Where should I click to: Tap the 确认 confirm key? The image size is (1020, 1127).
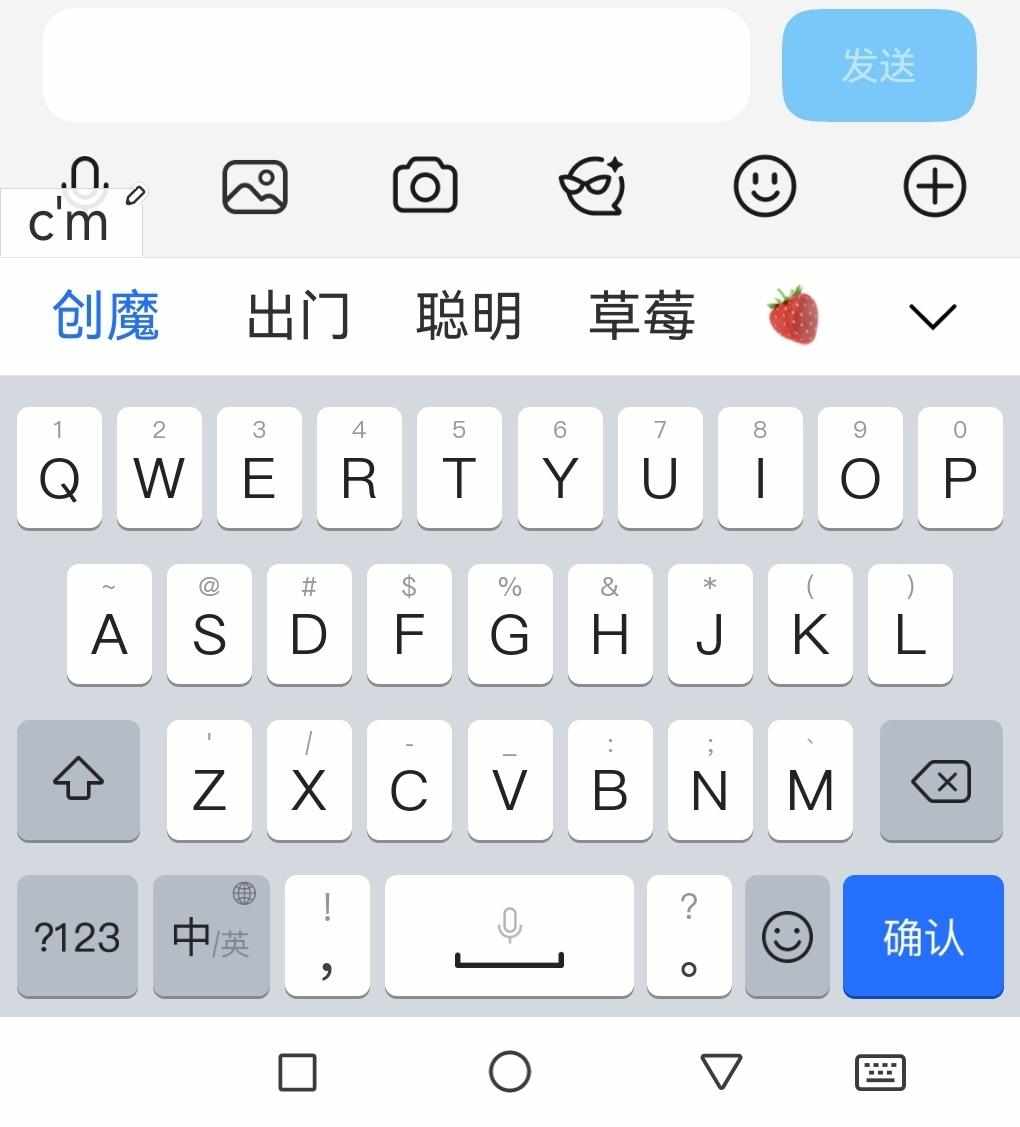click(x=922, y=937)
